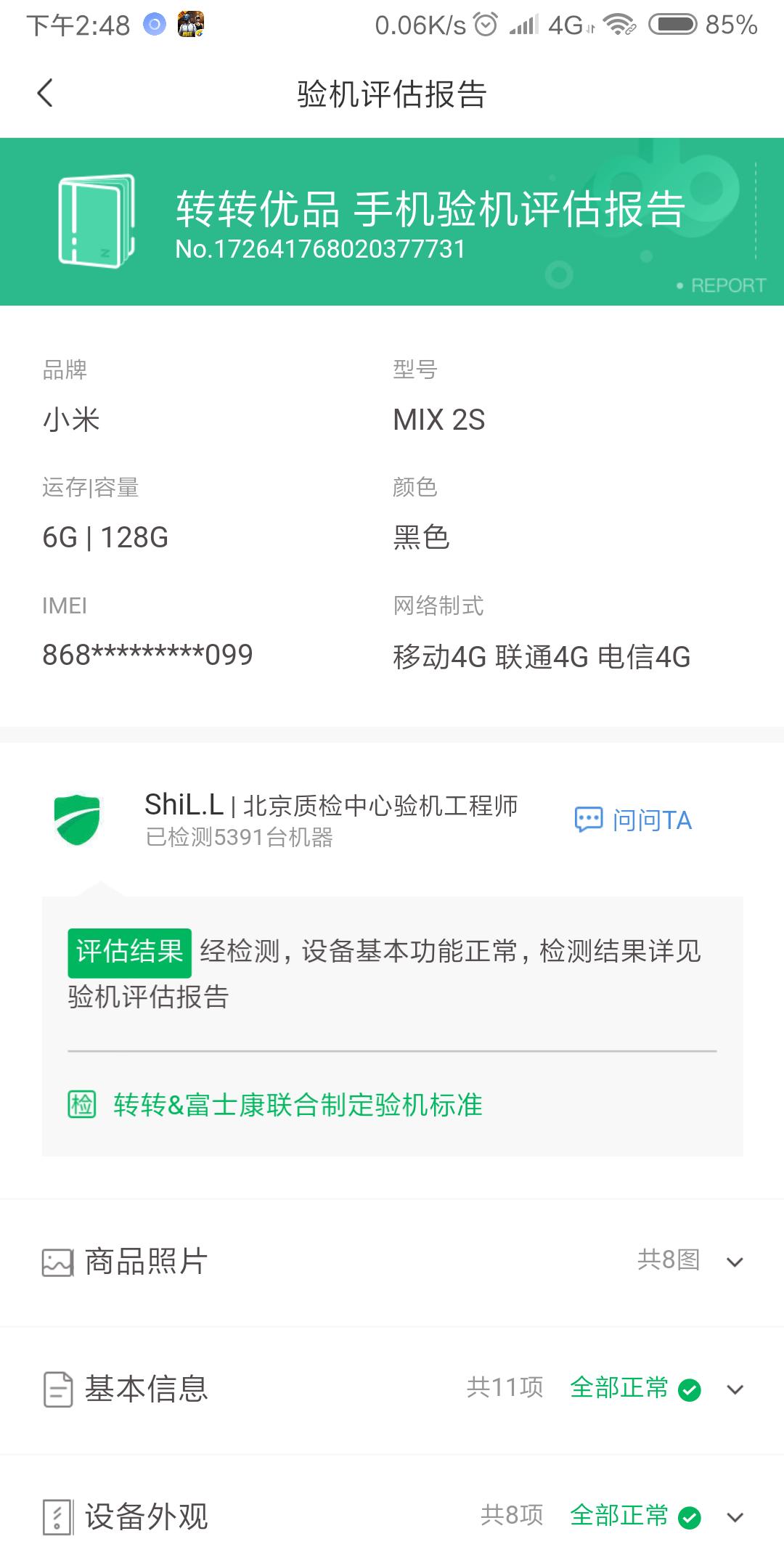Click the picture icon beside 商品照片
784x1568 pixels.
[x=57, y=1261]
